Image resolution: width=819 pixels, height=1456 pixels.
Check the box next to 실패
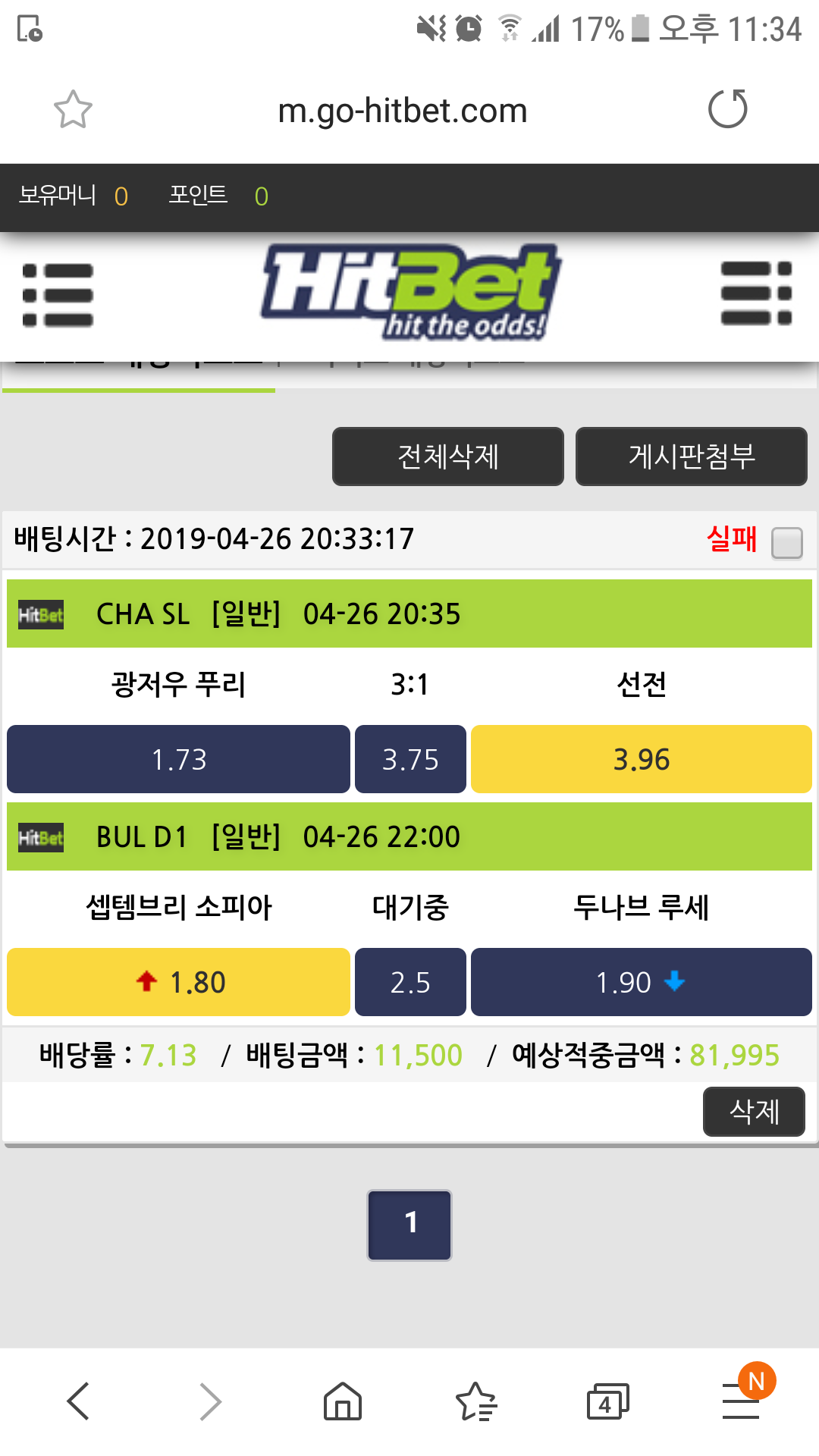tap(786, 543)
